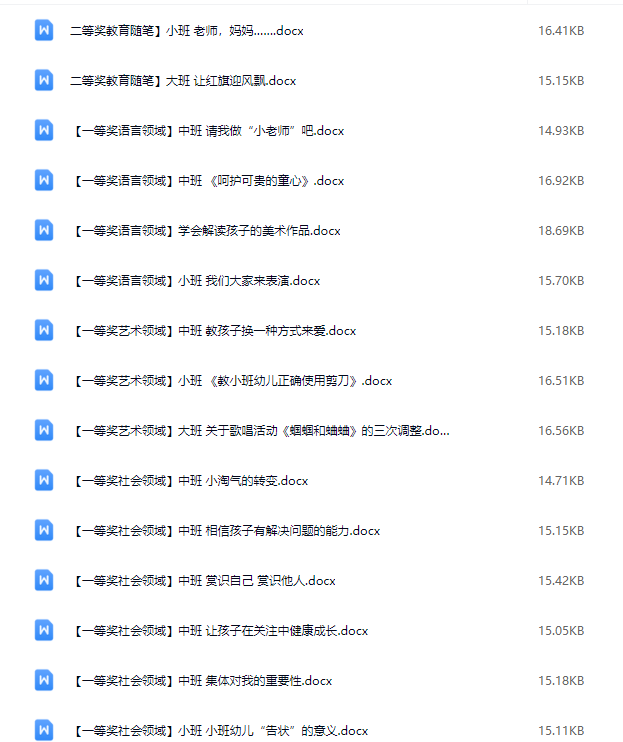The width and height of the screenshot is (623, 742).
Task: Open the file 小班 老师，妈妈…….docx
Action: click(x=187, y=31)
